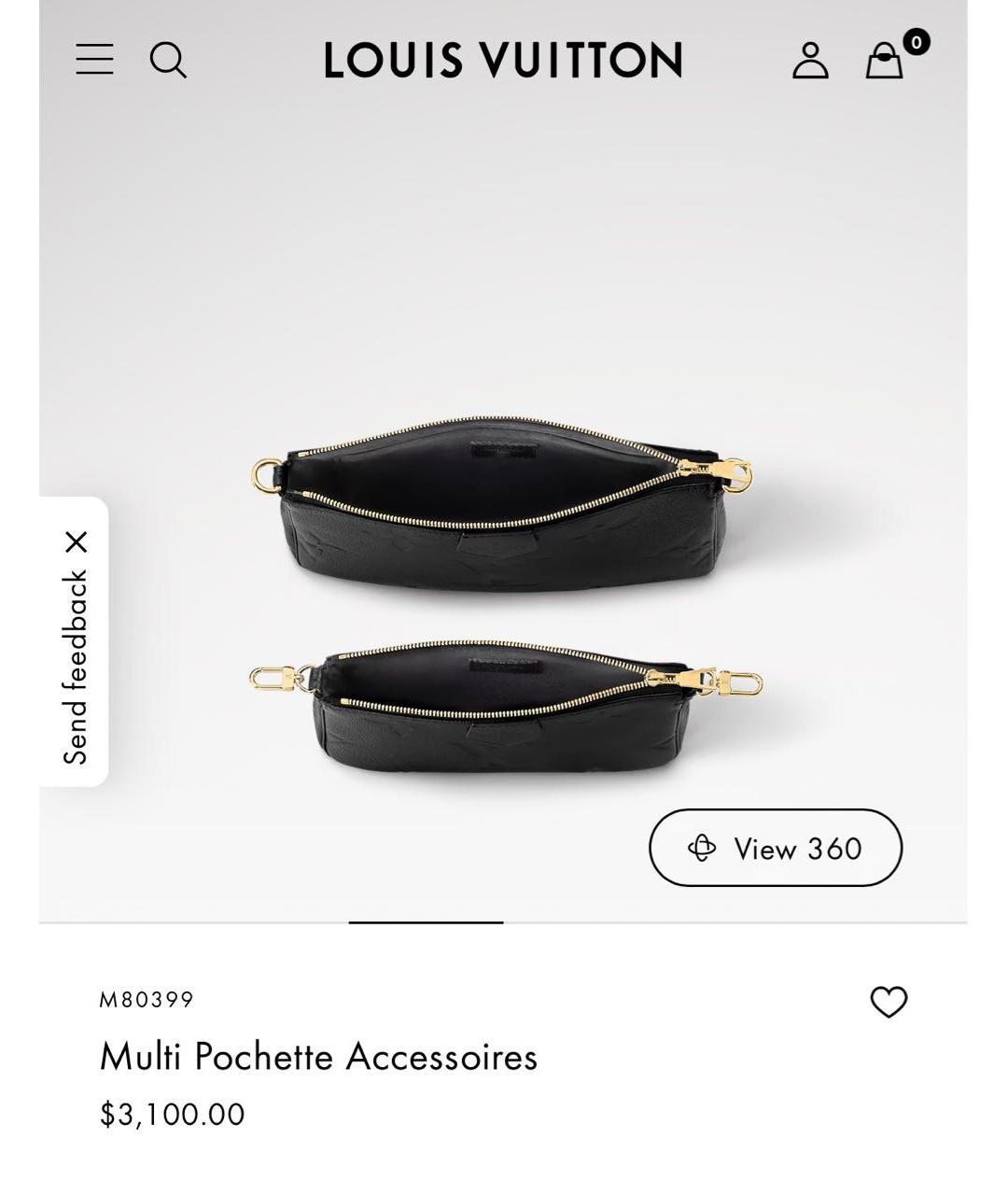Screen dimensions: 1008x1195
Task: Open the hamburger menu
Action: pyautogui.click(x=94, y=60)
